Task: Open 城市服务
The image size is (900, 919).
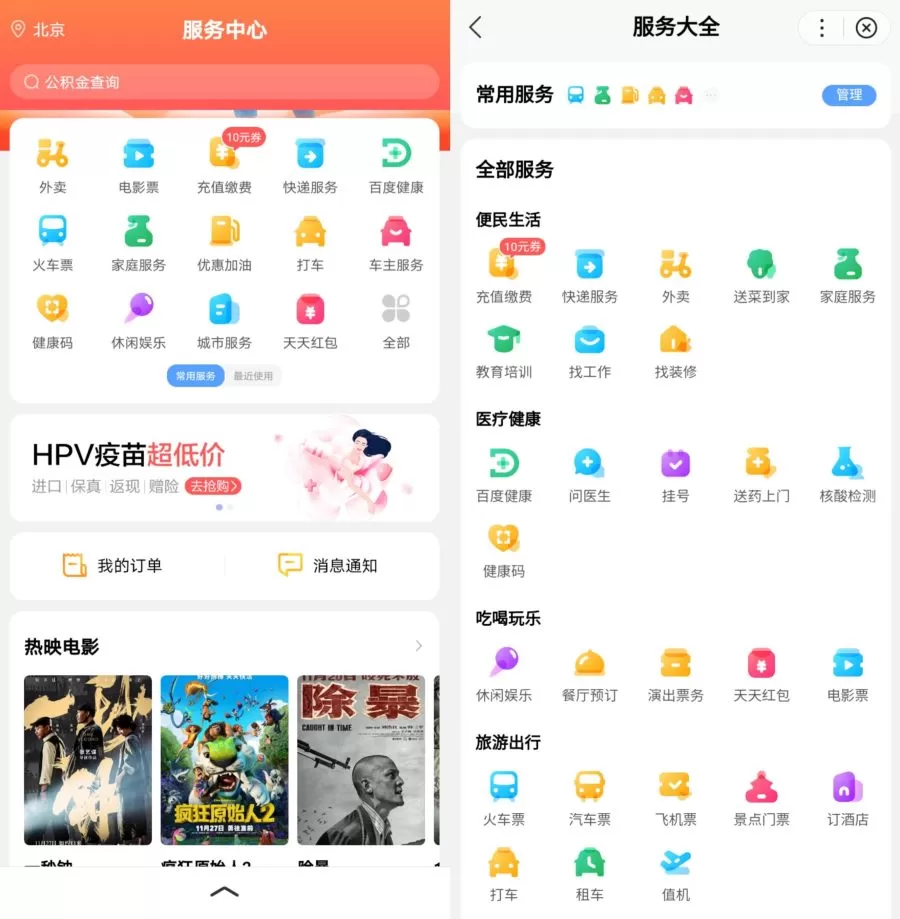Action: point(224,322)
